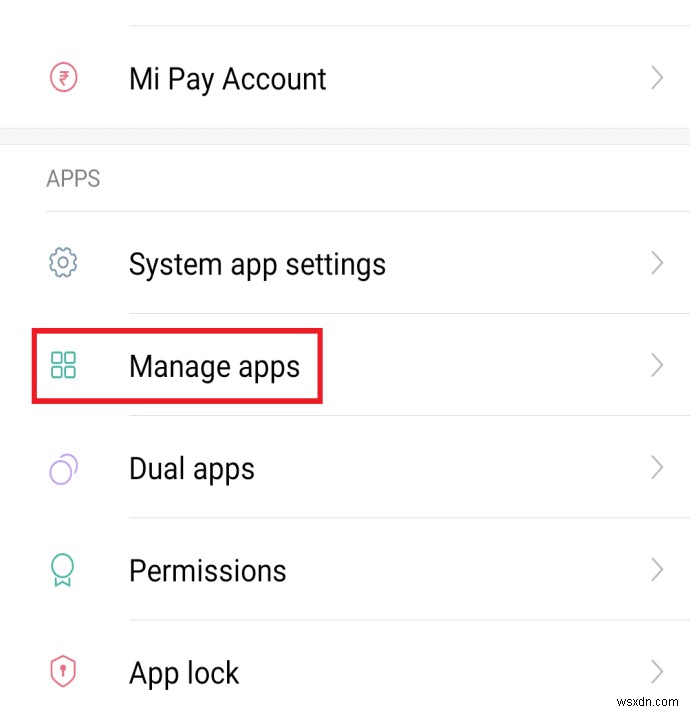Open System app settings
The image size is (690, 712).
(x=257, y=264)
